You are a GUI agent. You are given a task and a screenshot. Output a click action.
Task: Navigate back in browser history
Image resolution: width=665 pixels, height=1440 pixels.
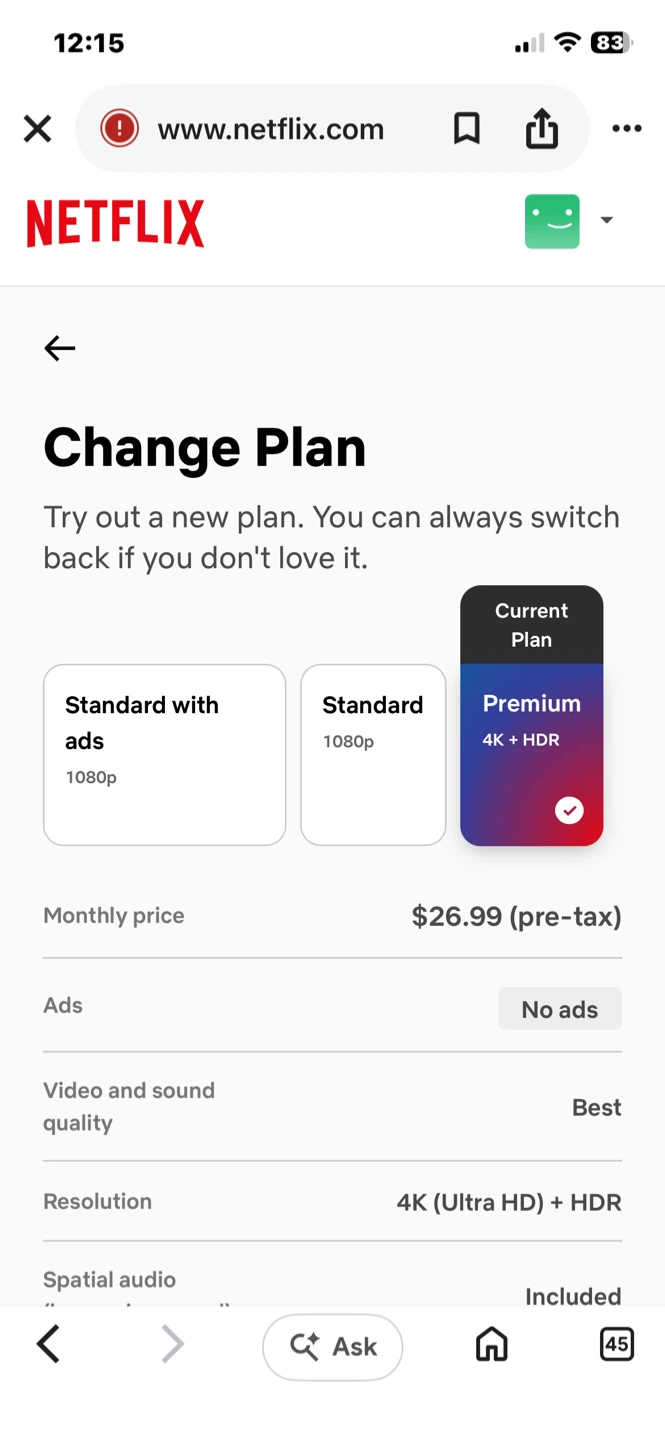tap(48, 1345)
